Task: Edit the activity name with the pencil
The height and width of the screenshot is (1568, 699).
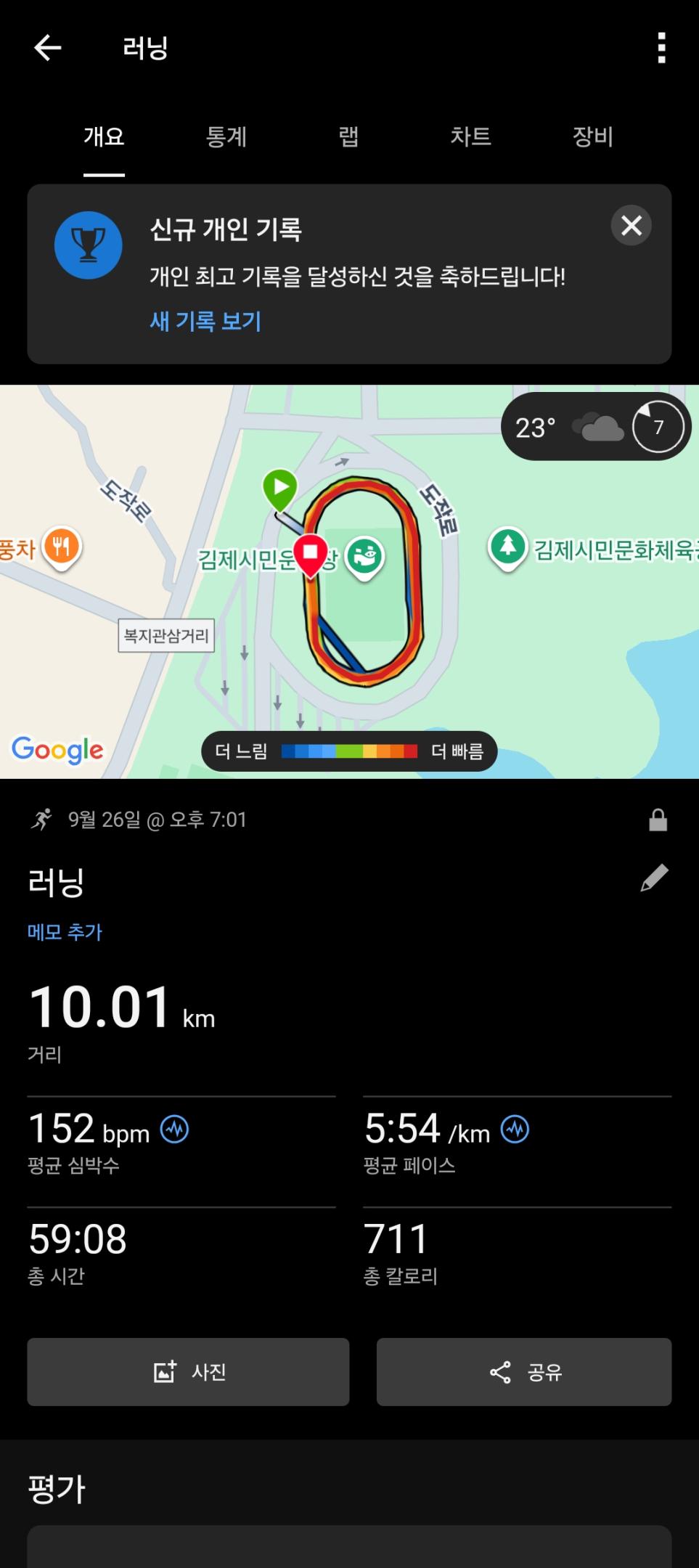Action: [x=654, y=878]
